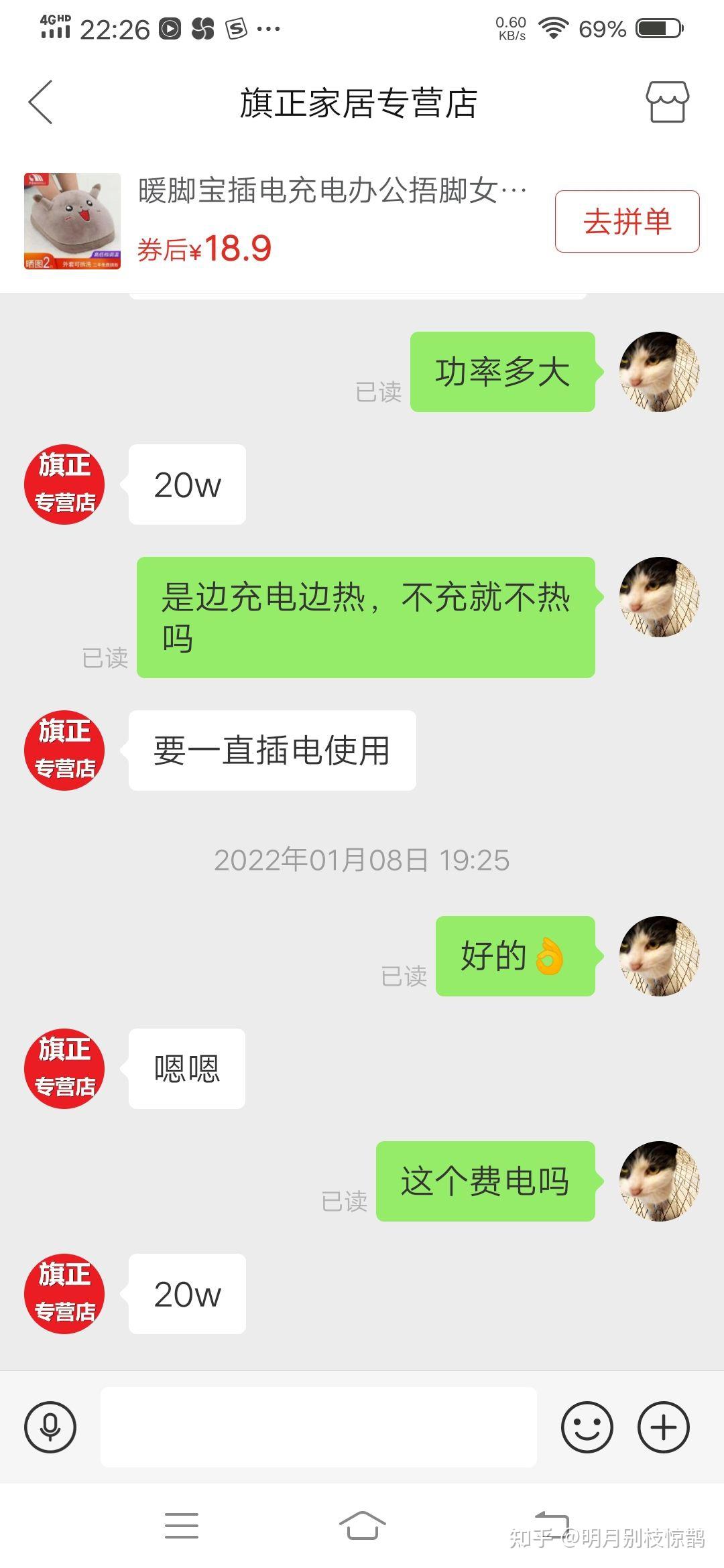The width and height of the screenshot is (724, 1568).
Task: Tap the storefront icon at top right
Action: point(666,102)
